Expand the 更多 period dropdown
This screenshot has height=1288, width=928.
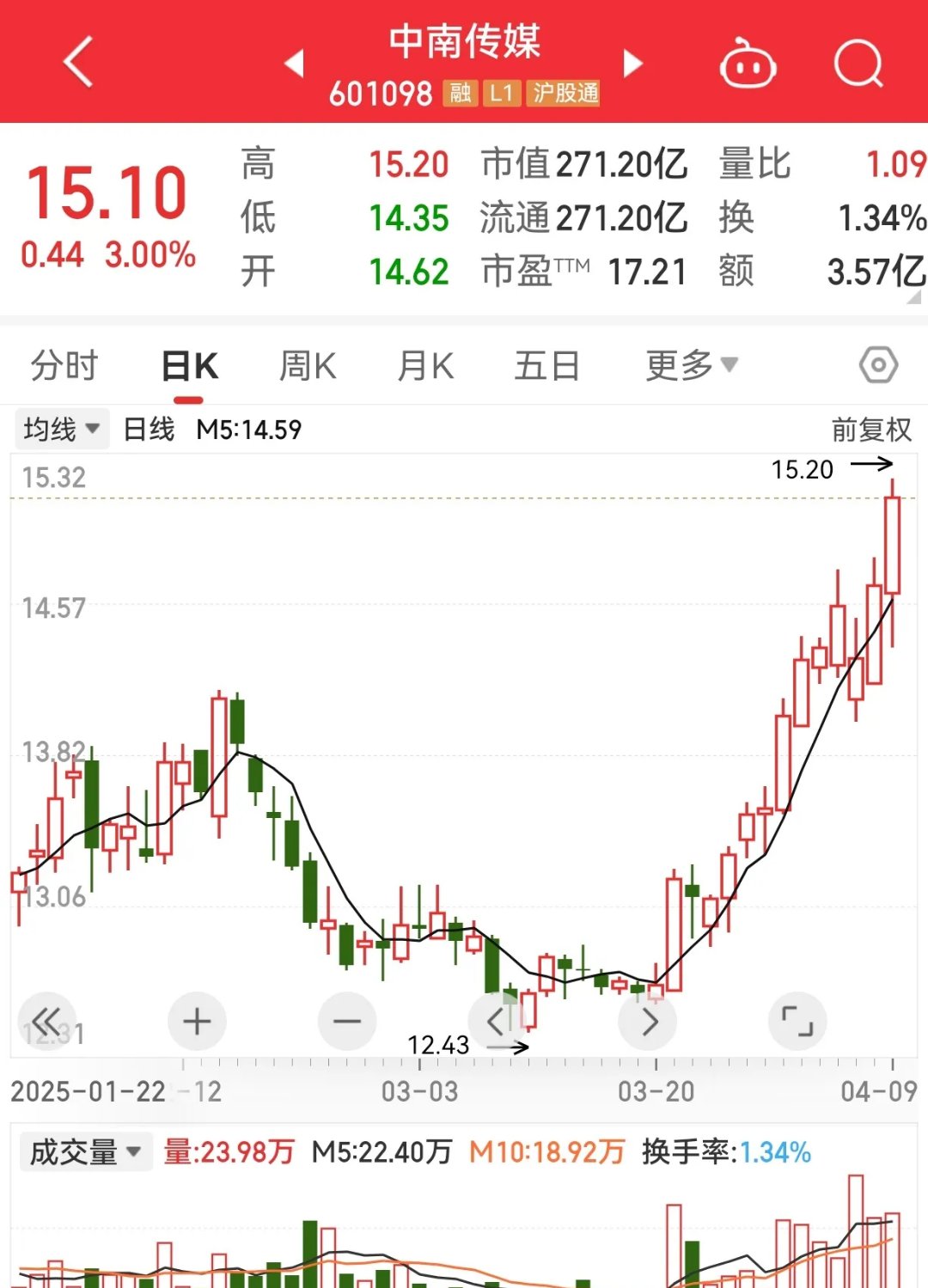coord(692,366)
